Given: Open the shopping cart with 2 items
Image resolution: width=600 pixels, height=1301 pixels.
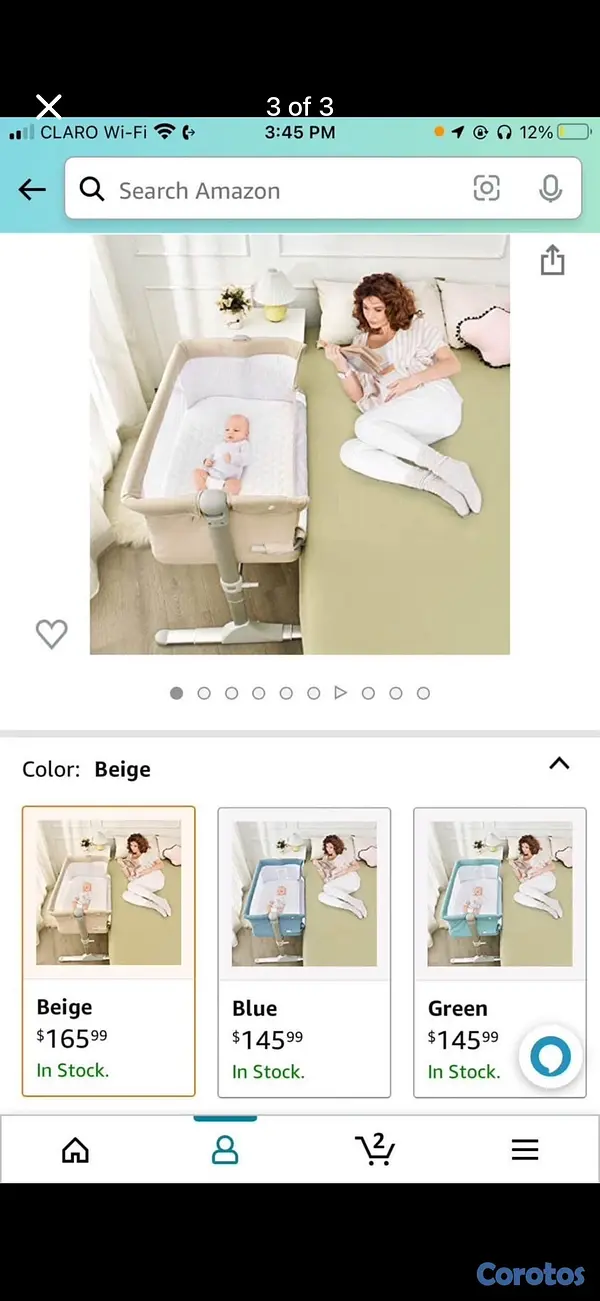Looking at the screenshot, I should [375, 1149].
